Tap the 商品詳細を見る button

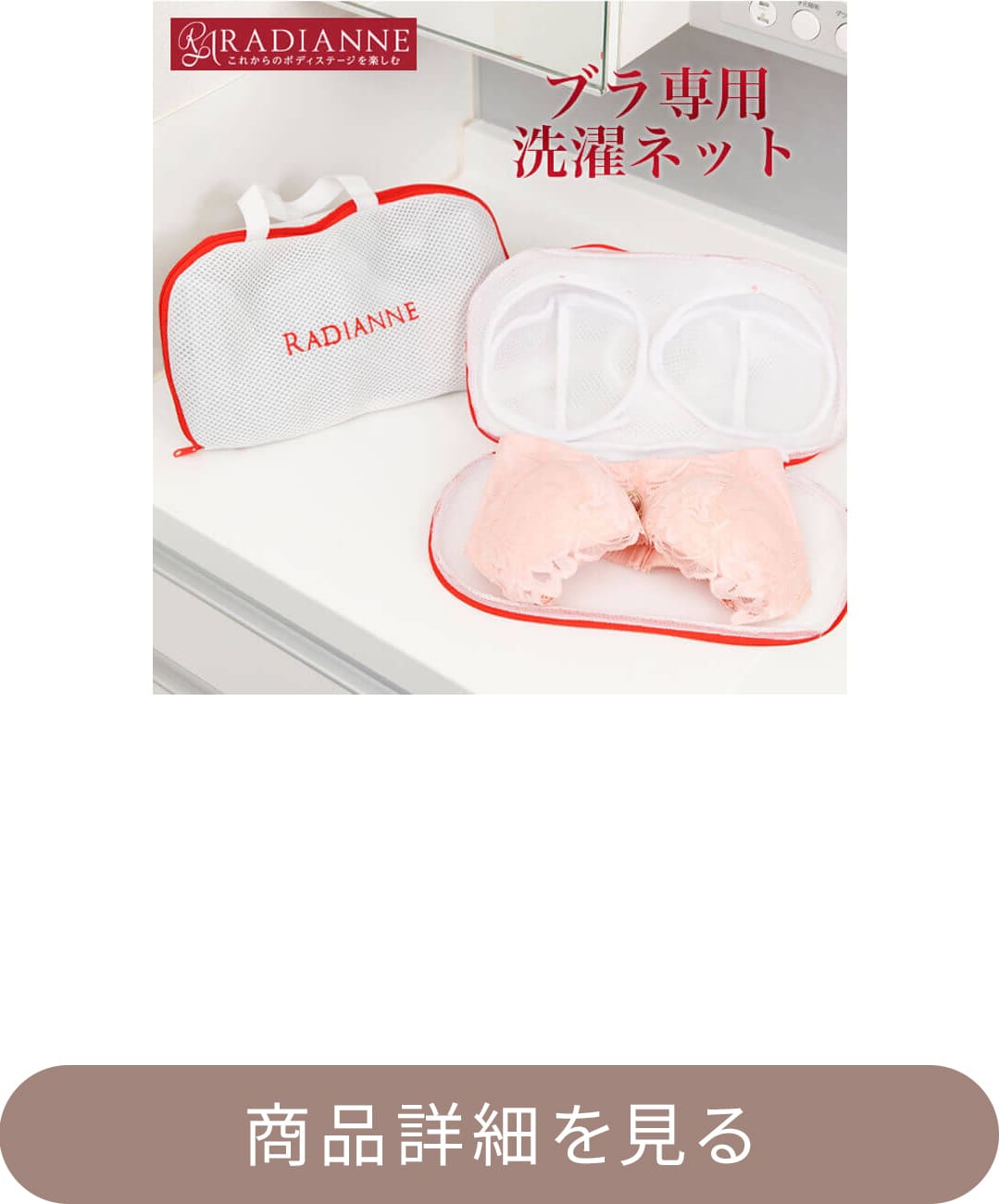pyautogui.click(x=500, y=1135)
